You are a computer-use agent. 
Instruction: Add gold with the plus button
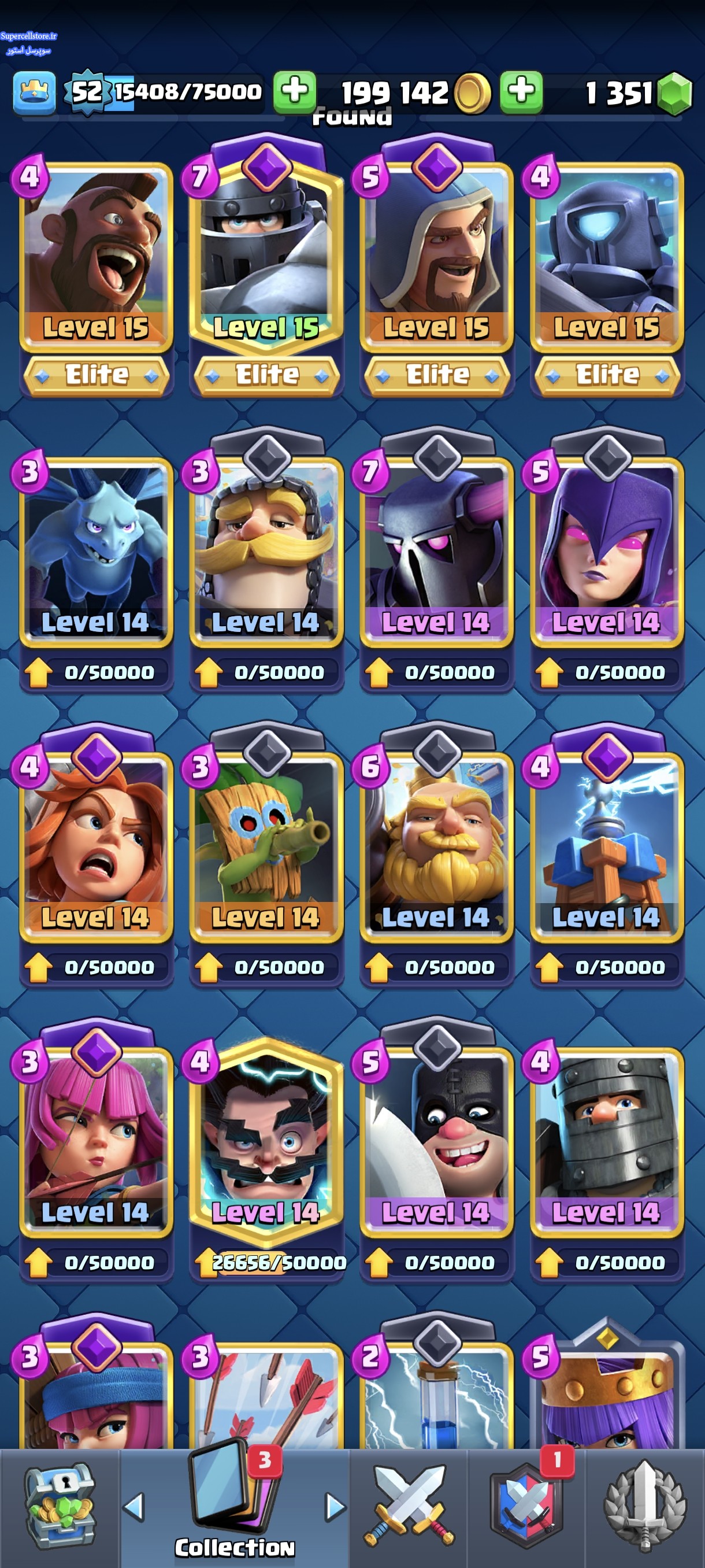click(294, 92)
